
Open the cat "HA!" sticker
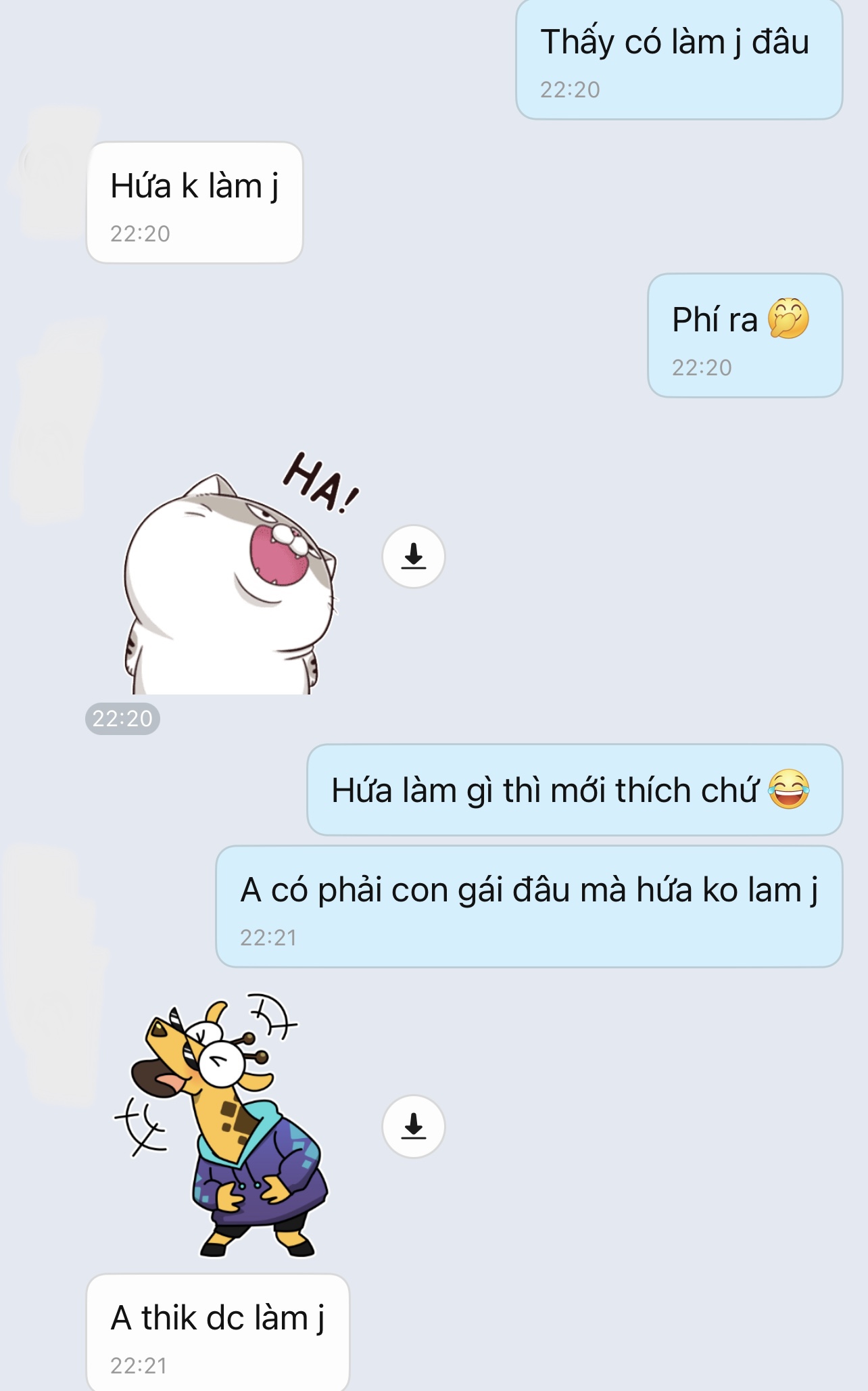[230, 582]
